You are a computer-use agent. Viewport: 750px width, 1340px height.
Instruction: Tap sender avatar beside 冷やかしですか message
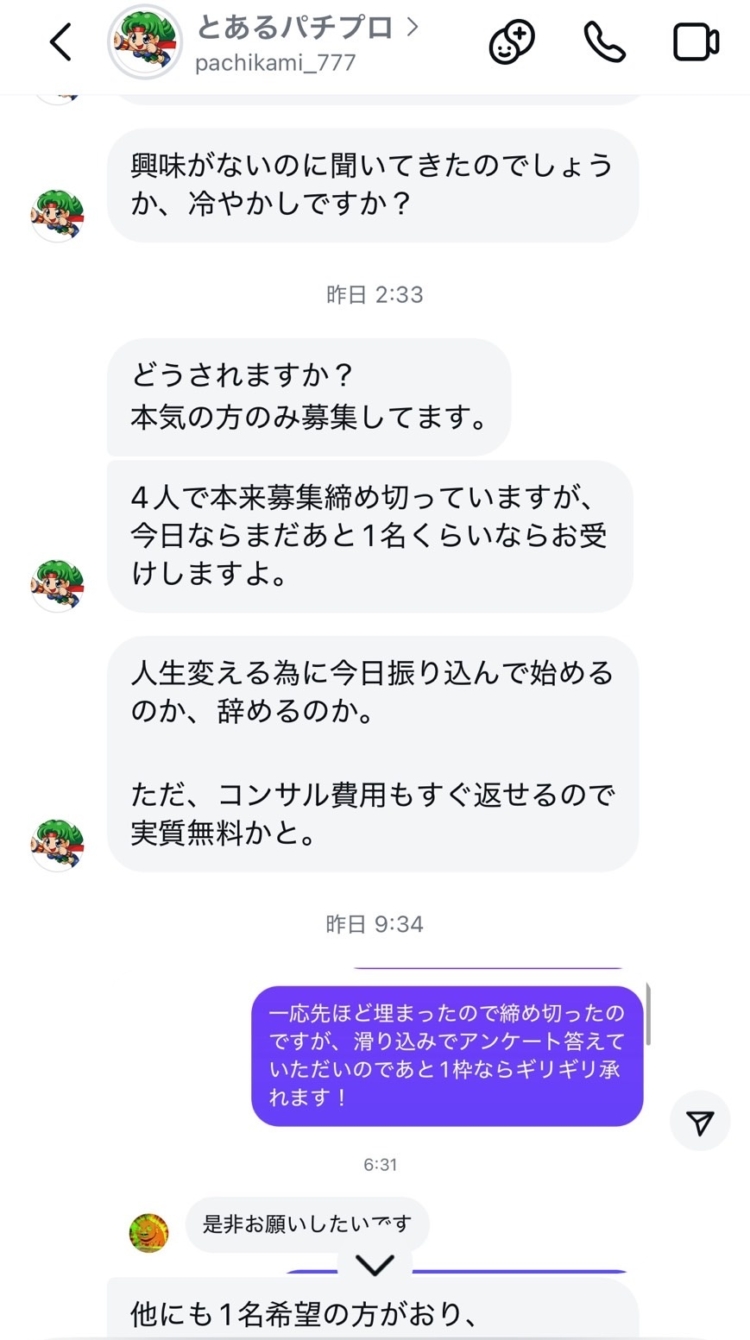(x=57, y=214)
